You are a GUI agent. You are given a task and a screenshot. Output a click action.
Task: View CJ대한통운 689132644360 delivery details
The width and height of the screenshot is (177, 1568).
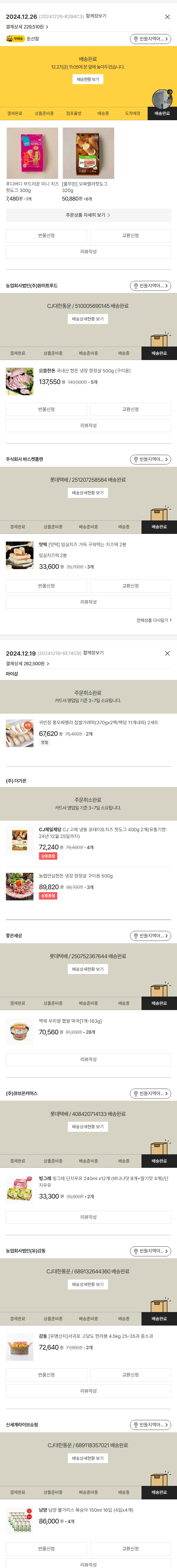click(x=88, y=1284)
